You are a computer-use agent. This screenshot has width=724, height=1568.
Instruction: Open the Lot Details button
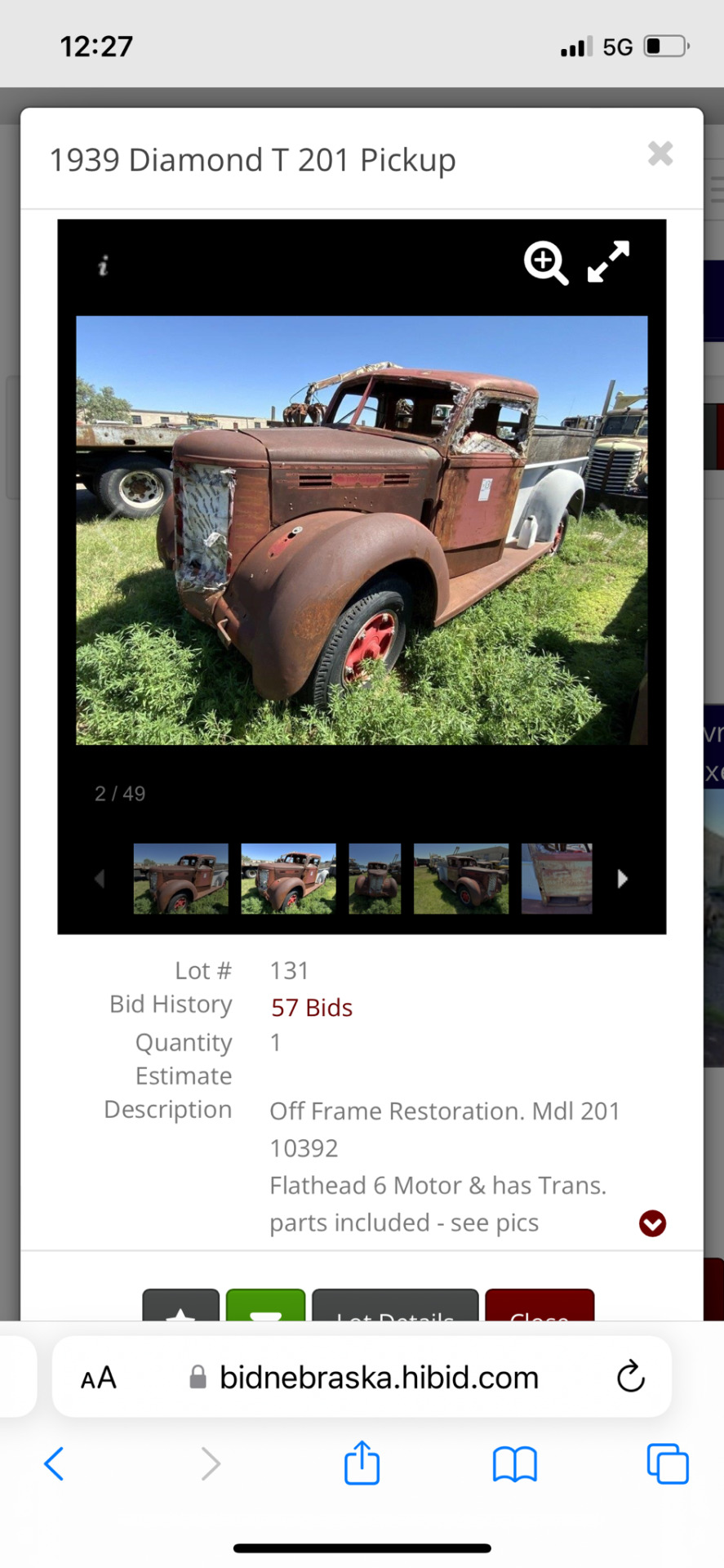[395, 1307]
